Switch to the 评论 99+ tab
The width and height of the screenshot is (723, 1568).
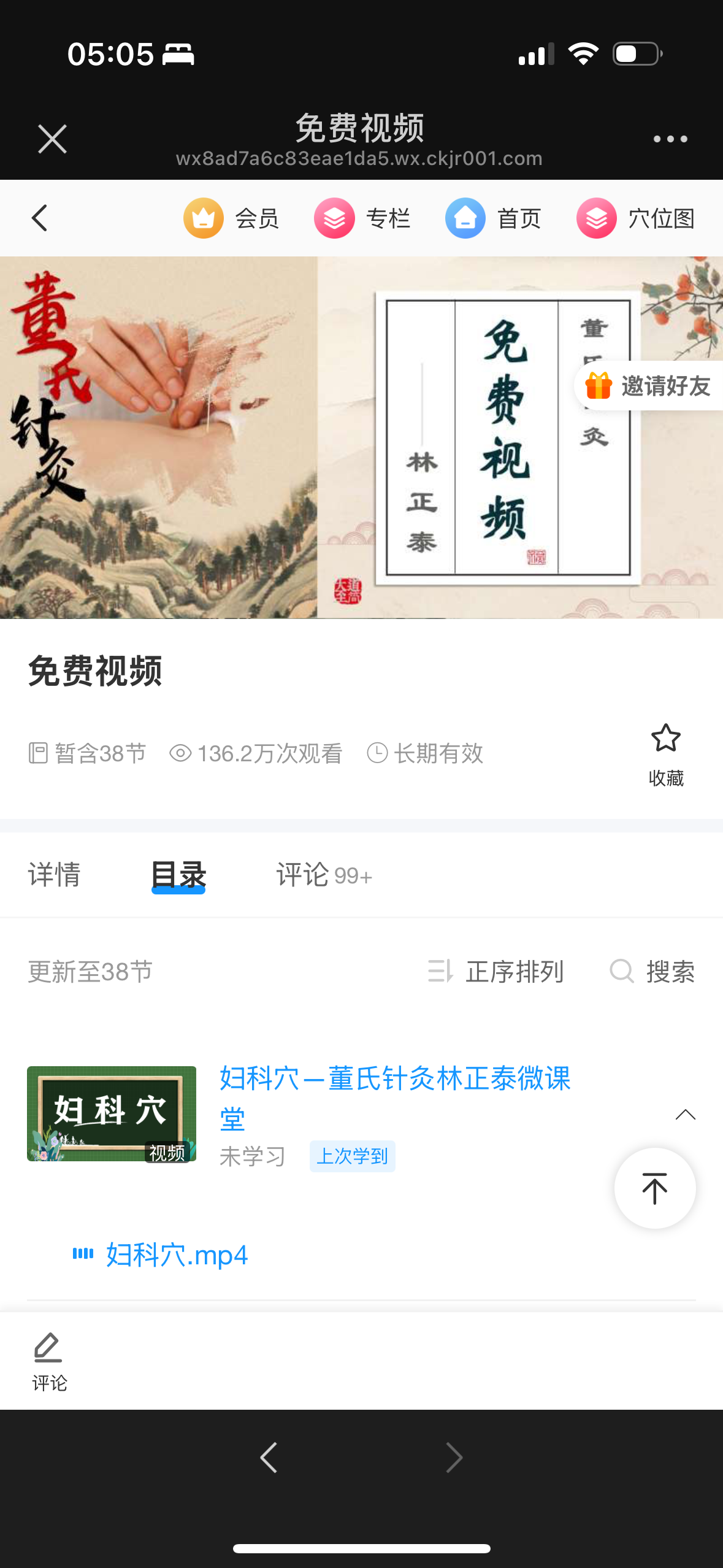click(x=324, y=874)
